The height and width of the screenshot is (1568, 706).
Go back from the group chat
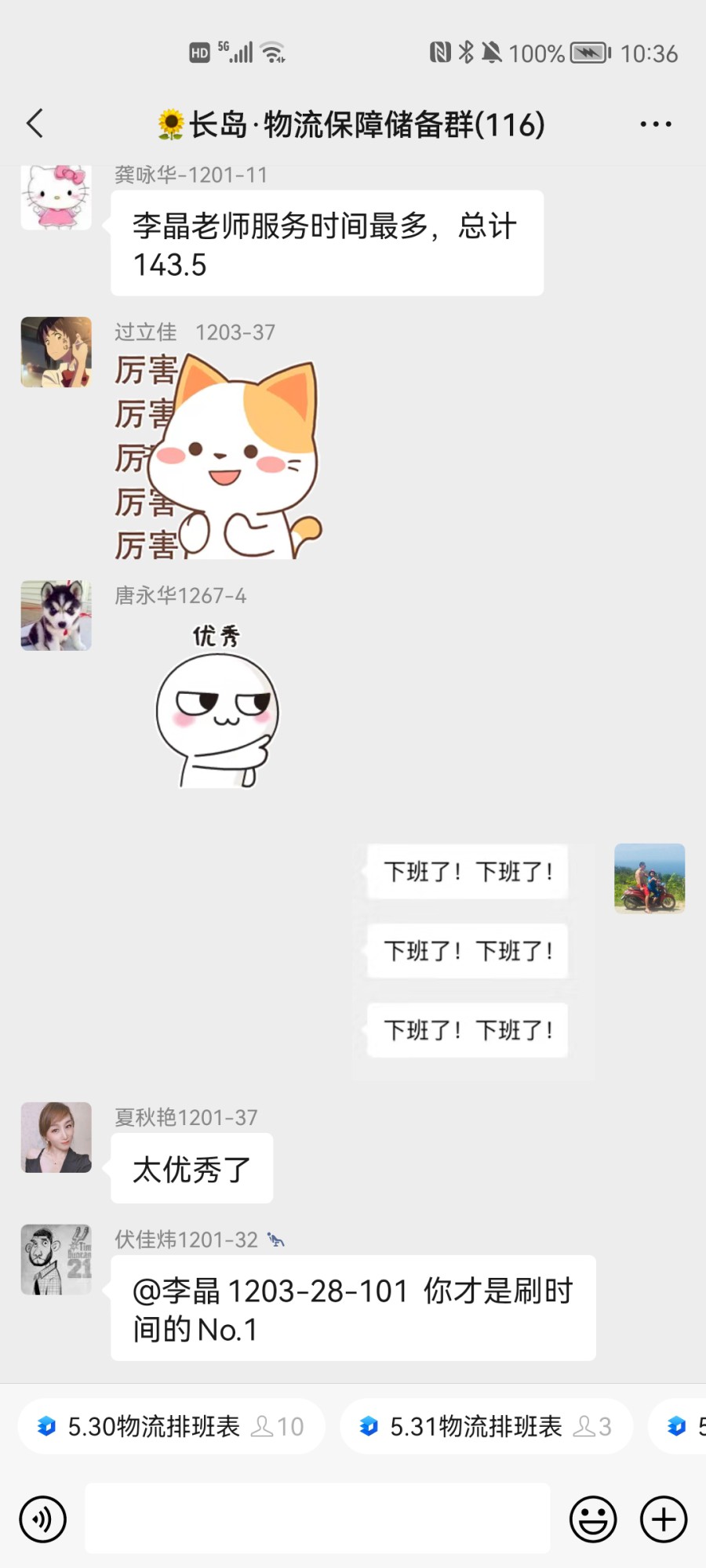pyautogui.click(x=35, y=124)
